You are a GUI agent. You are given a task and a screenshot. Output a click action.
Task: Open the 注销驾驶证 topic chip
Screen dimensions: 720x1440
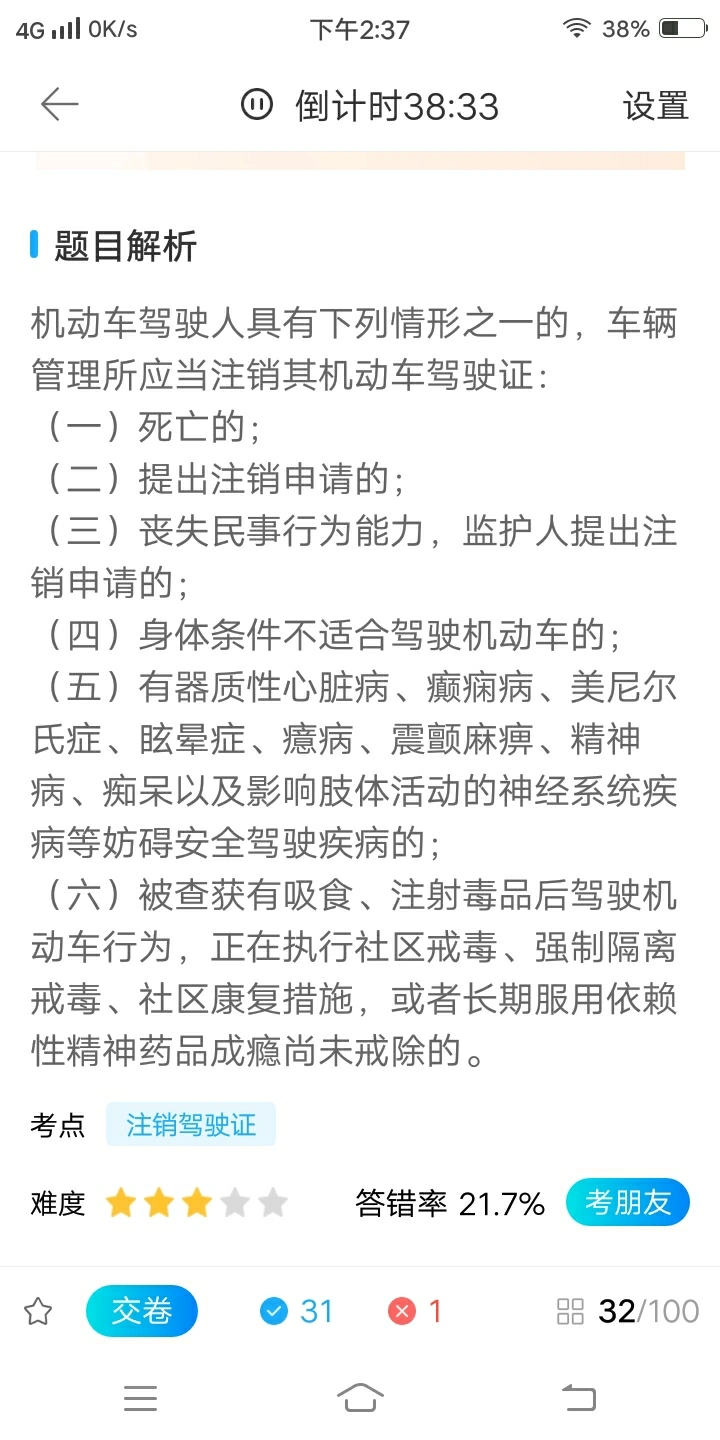pos(191,1125)
